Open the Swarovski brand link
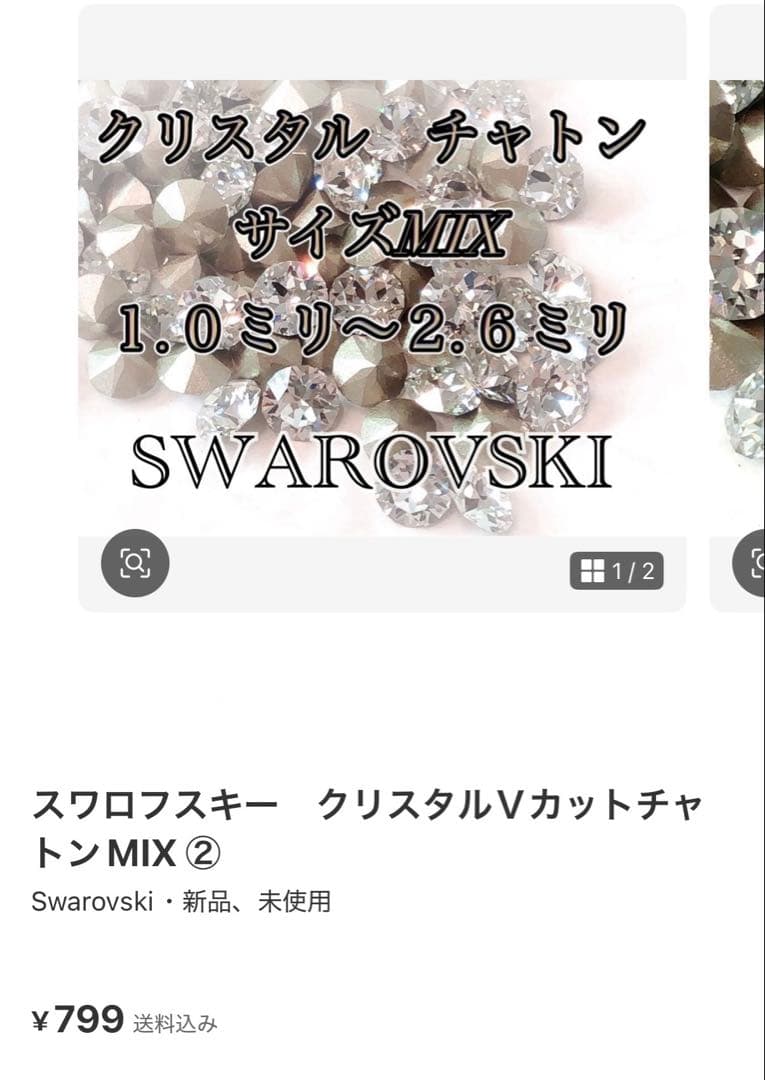Screen dimensions: 765x1080 92,902
